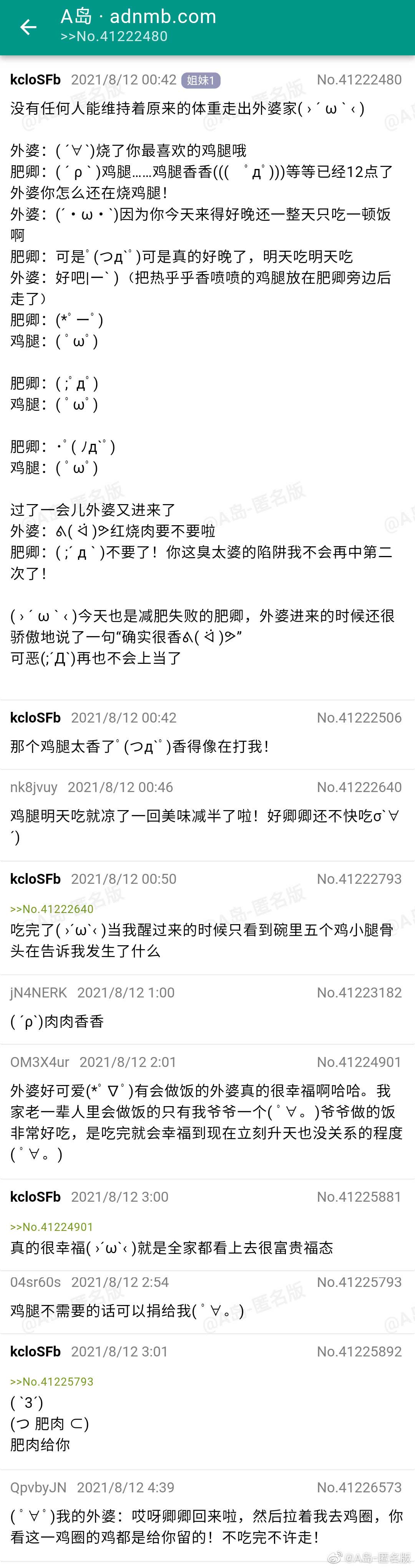
Task: Open quoted reference >>No.41224901
Action: [52, 1227]
